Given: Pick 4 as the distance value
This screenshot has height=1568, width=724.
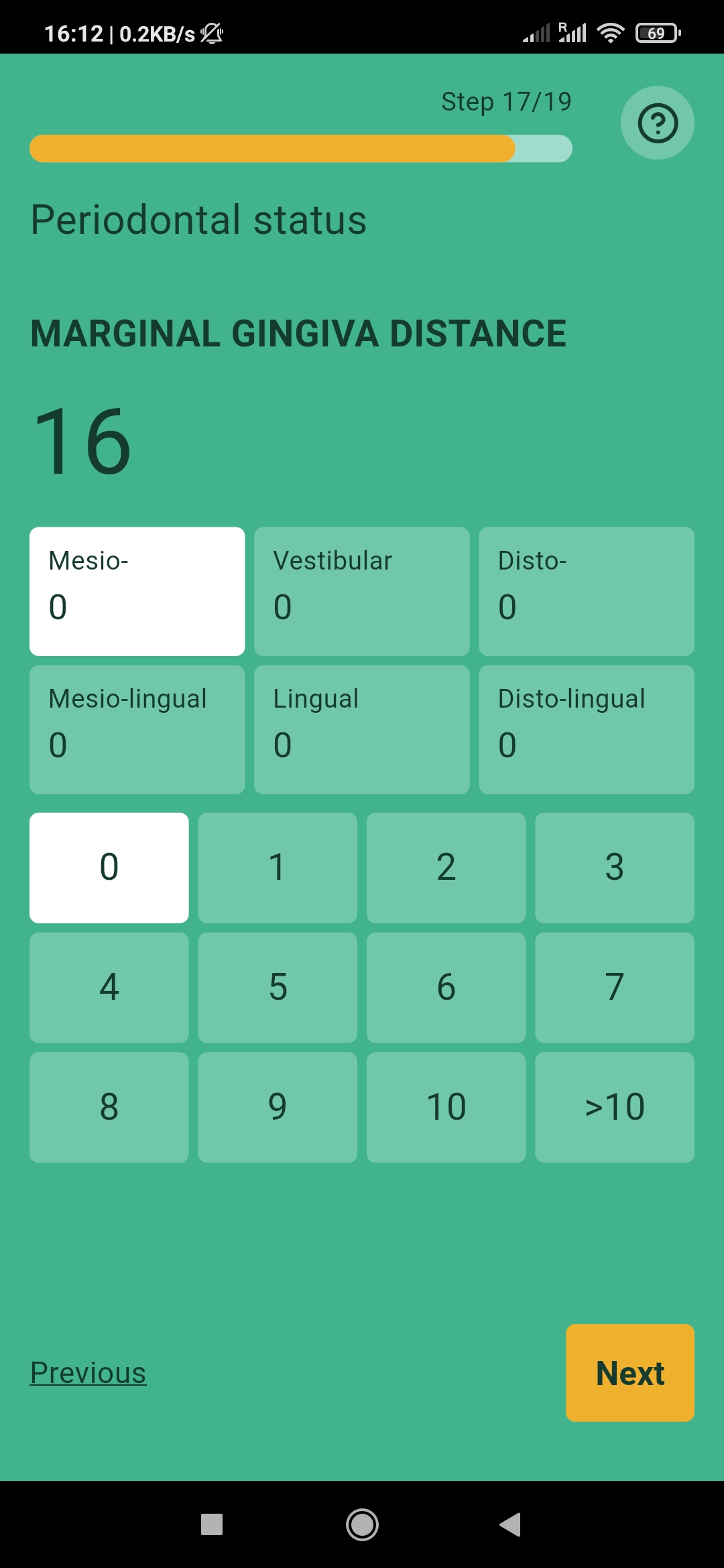Looking at the screenshot, I should [x=109, y=987].
